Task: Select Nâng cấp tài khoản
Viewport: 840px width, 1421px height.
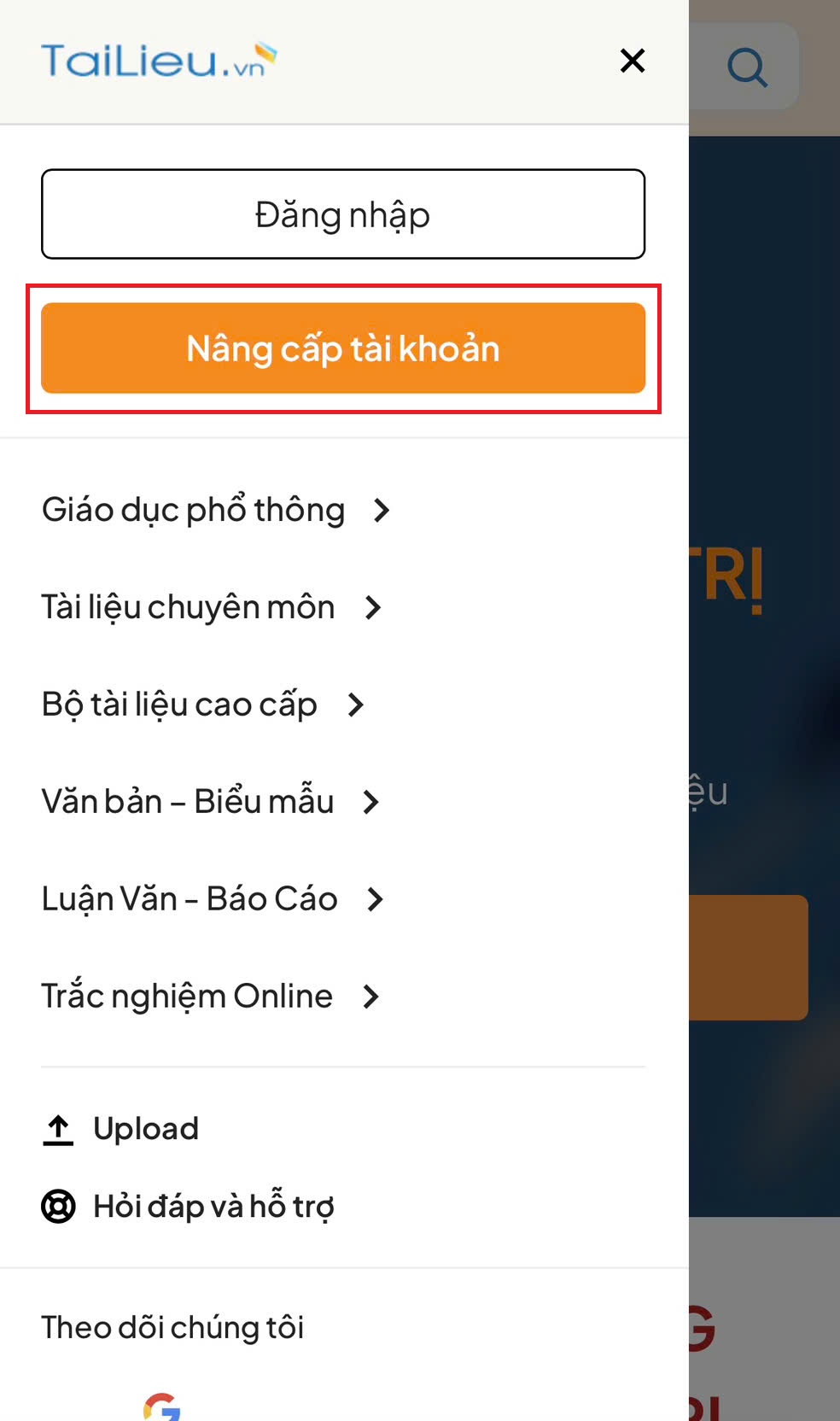Action: pos(343,348)
